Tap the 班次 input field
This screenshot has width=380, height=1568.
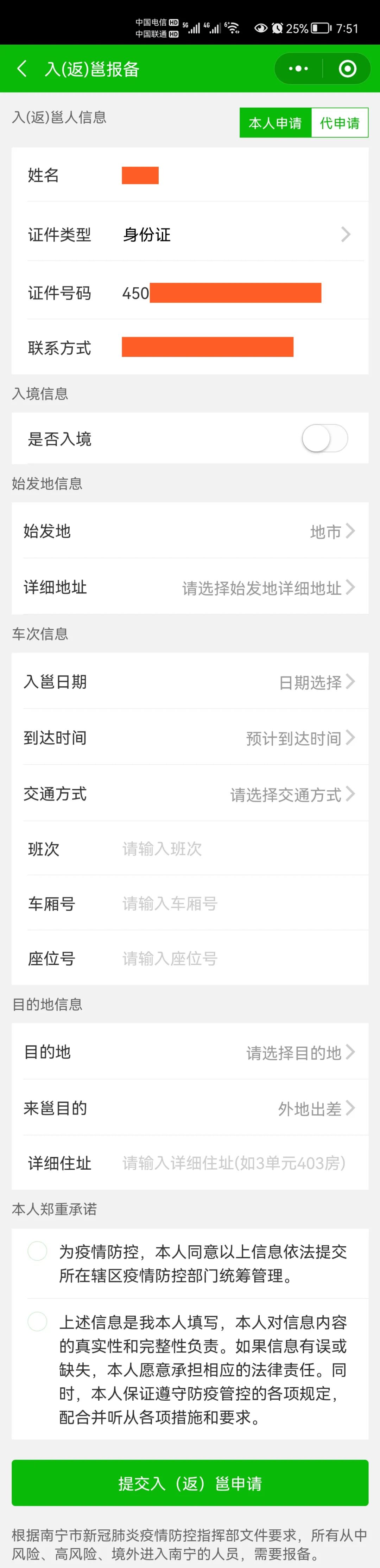point(237,849)
